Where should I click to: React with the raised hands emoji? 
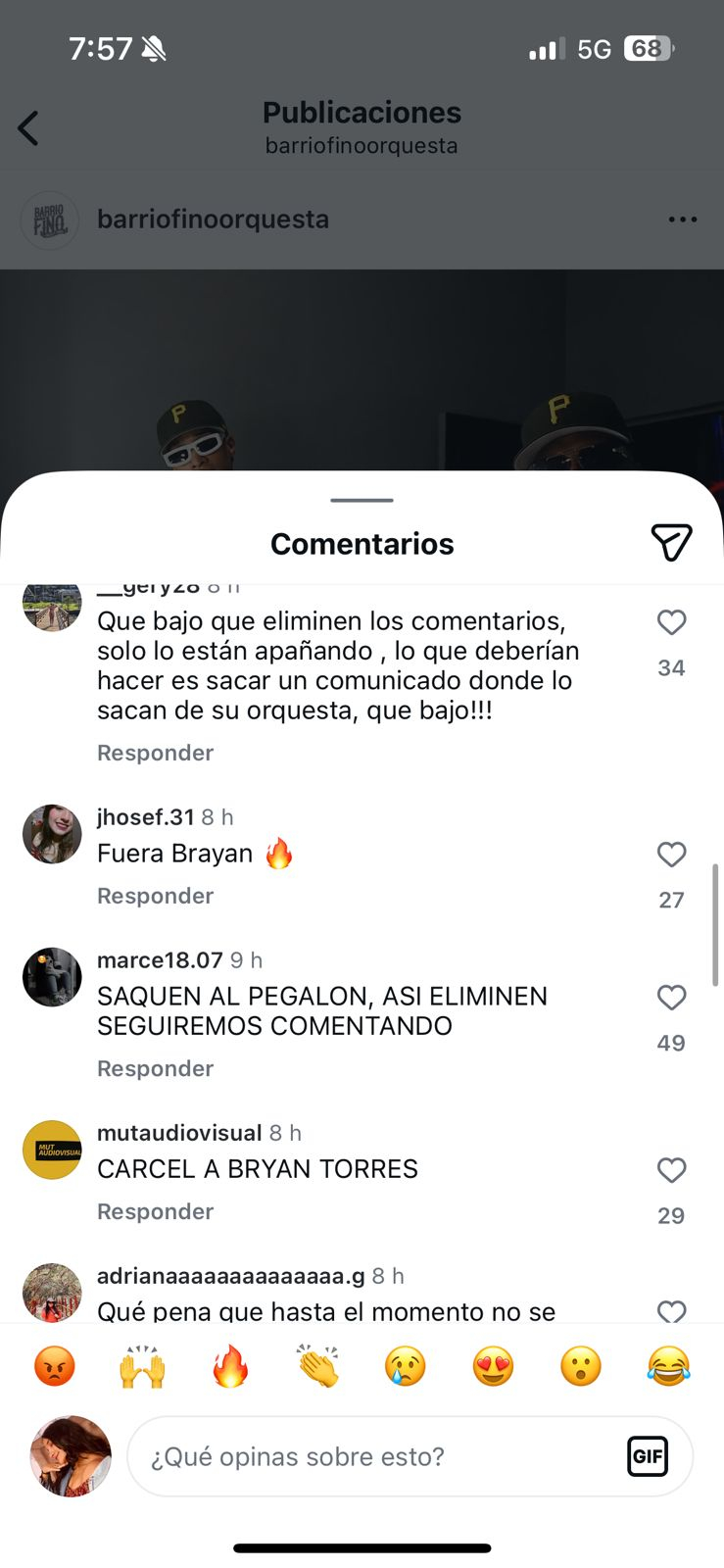pyautogui.click(x=142, y=1366)
